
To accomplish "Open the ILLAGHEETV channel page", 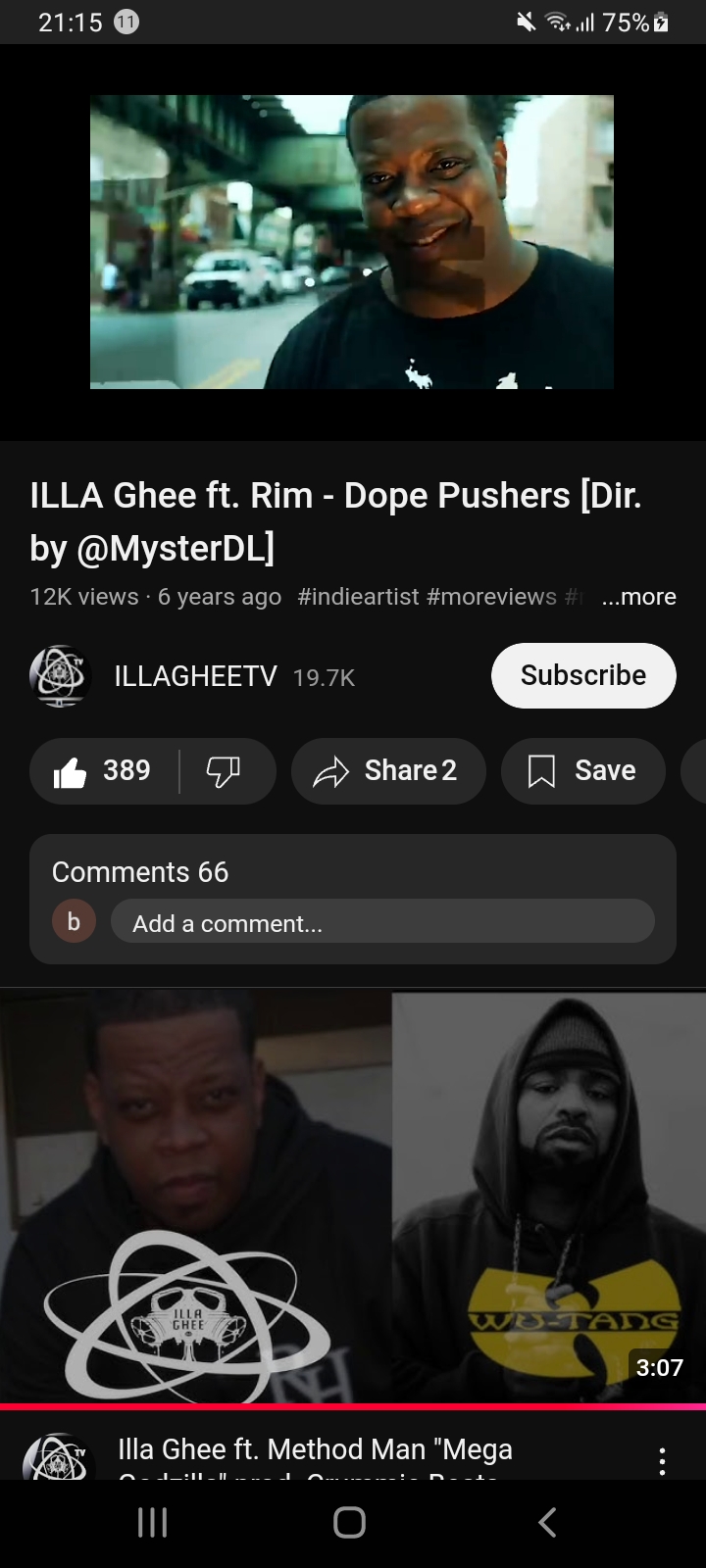I will (194, 676).
